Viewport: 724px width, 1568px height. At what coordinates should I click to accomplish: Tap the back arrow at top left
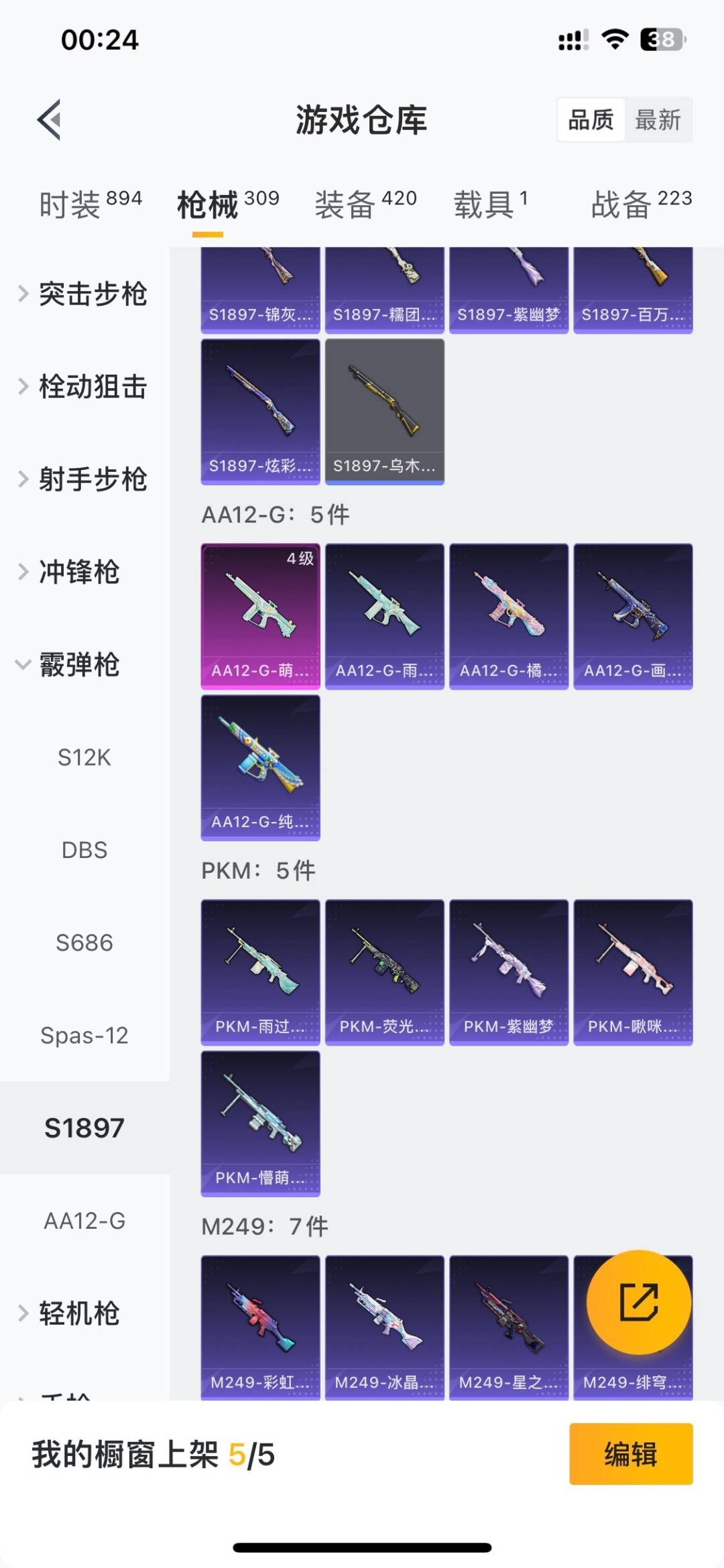(47, 121)
